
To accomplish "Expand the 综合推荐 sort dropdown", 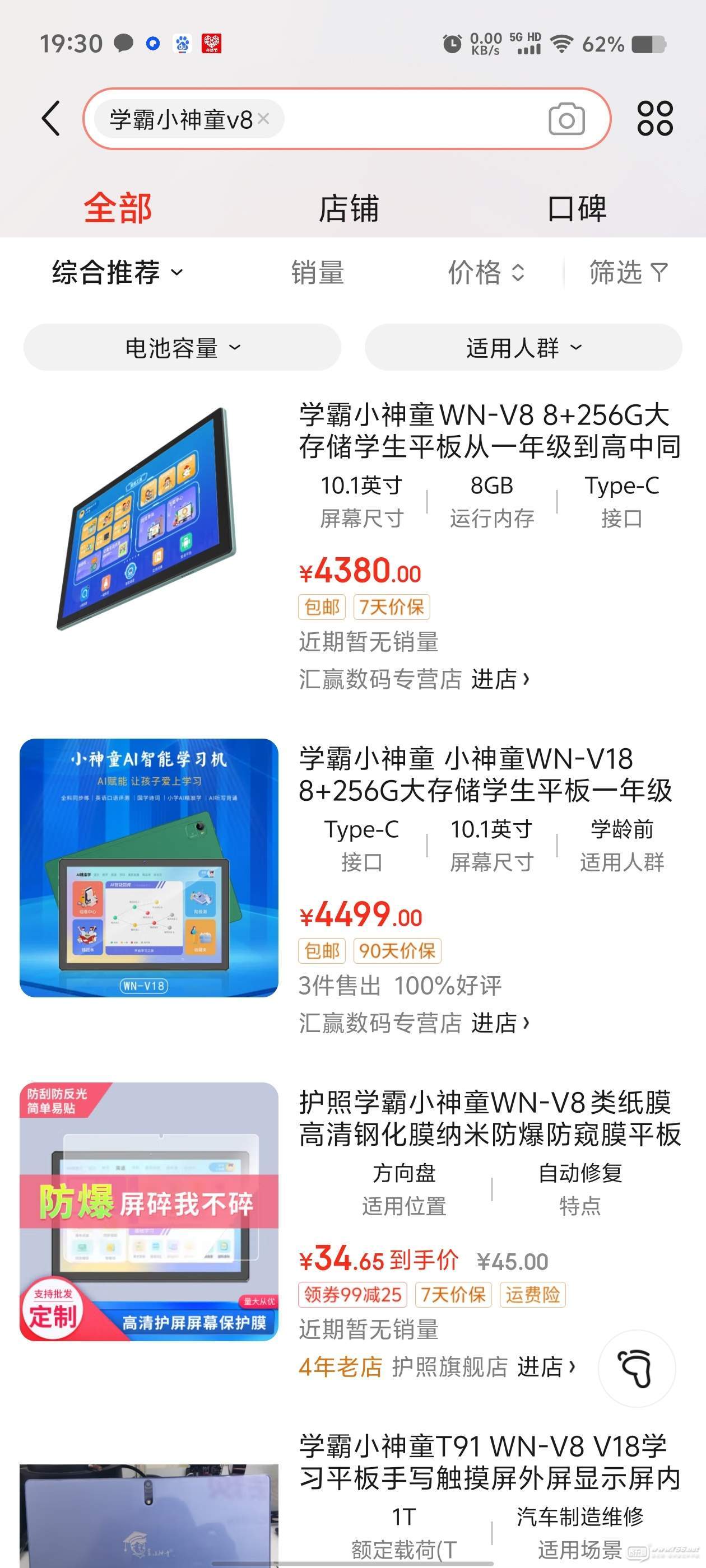I will (117, 272).
